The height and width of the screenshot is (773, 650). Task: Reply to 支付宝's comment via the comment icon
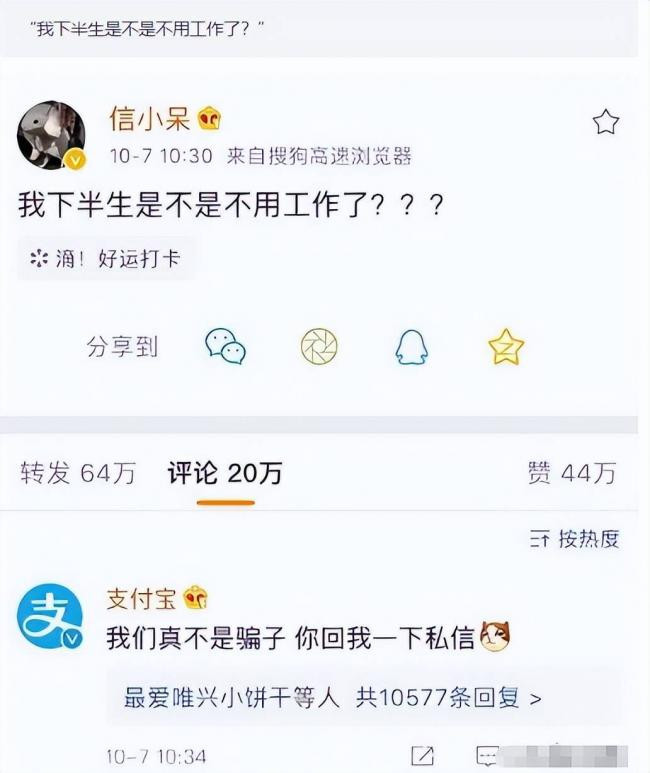487,756
